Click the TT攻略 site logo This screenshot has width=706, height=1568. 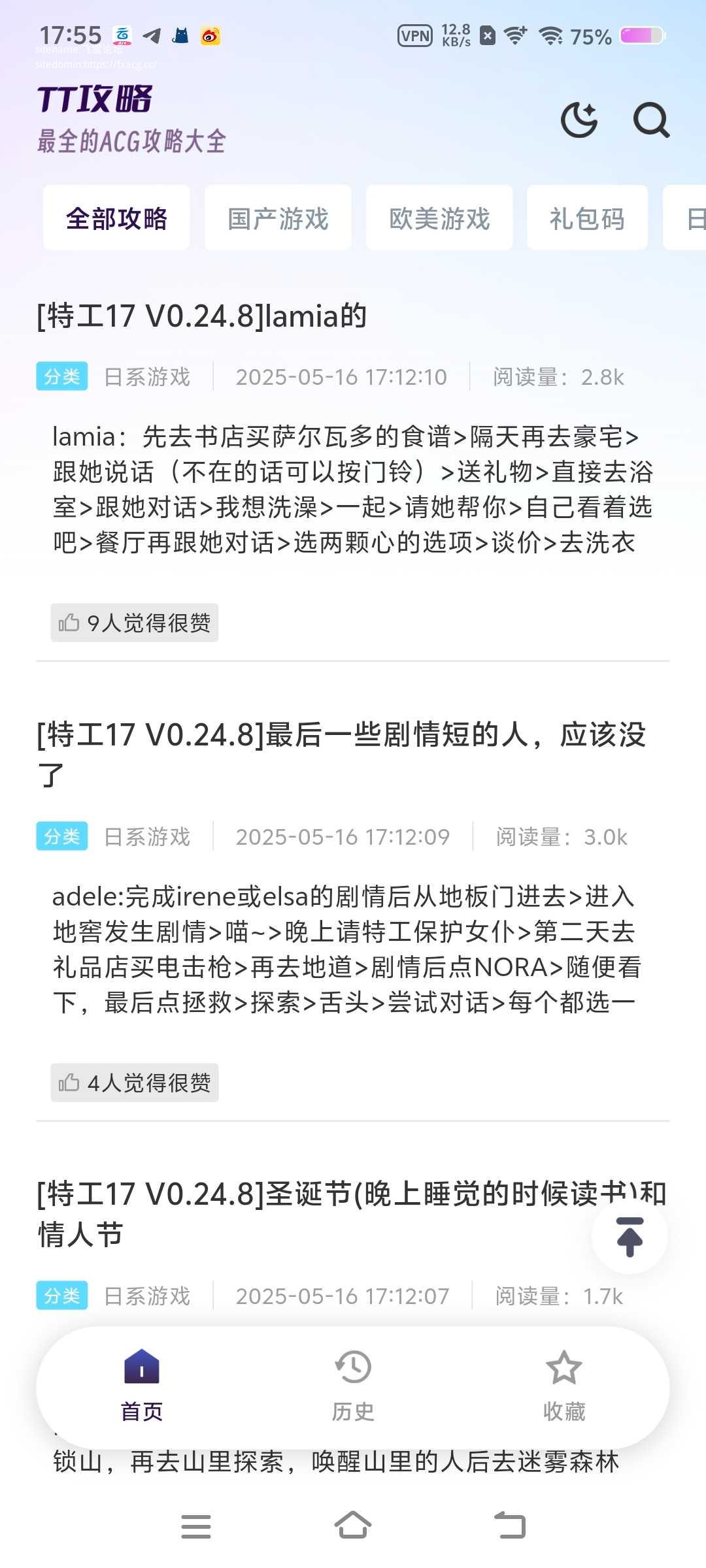[95, 99]
